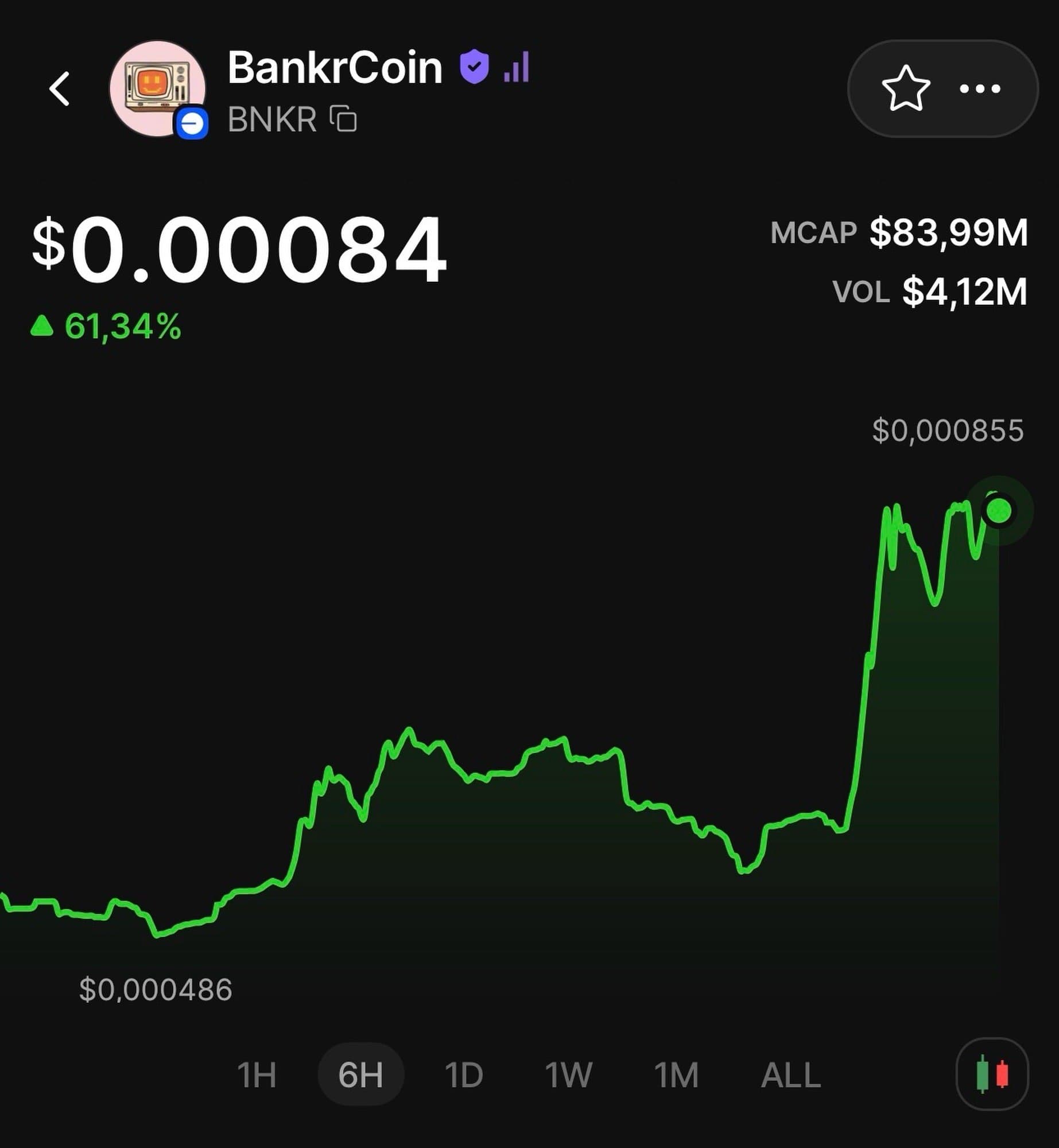Copy the BNKR token address
Viewport: 1059px width, 1148px height.
pos(343,119)
